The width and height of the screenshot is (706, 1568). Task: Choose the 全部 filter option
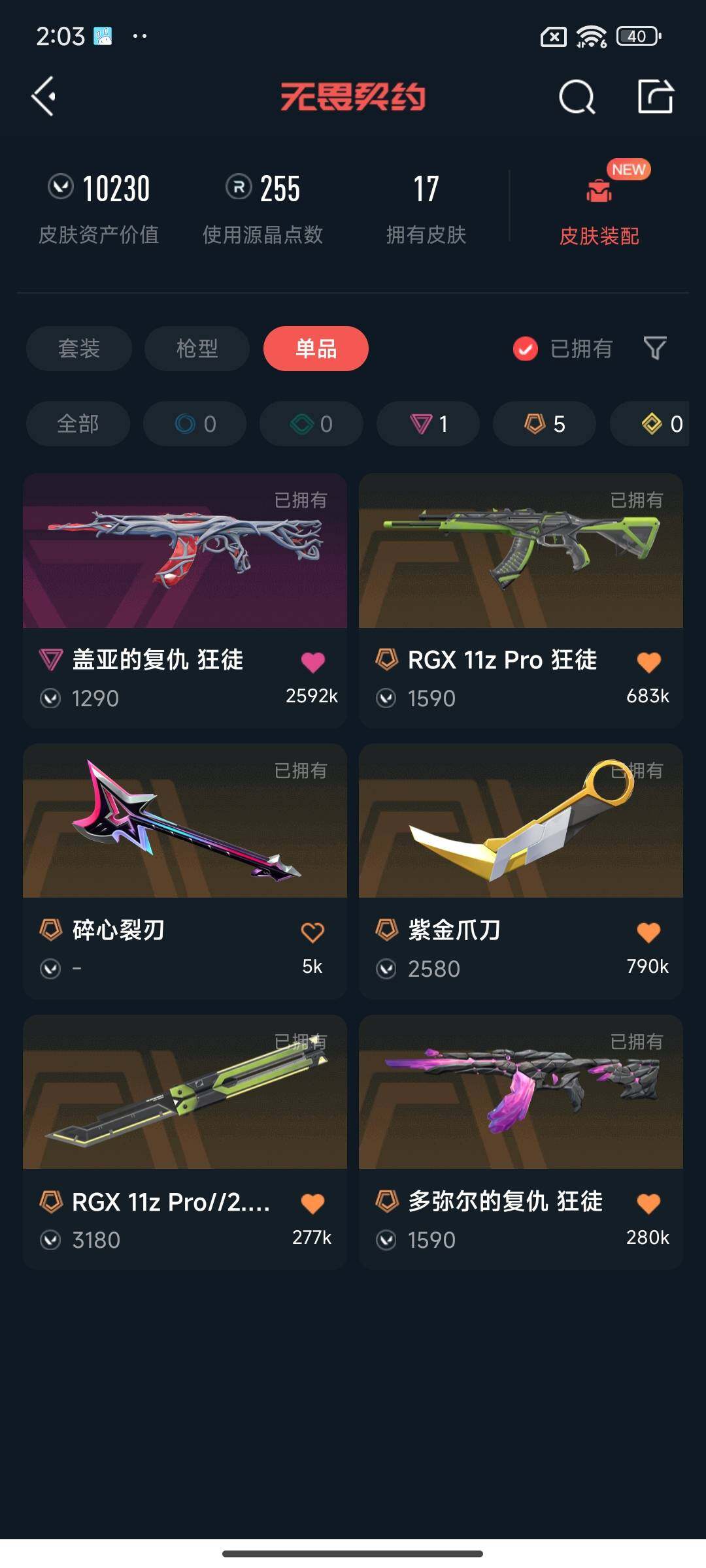[x=77, y=423]
